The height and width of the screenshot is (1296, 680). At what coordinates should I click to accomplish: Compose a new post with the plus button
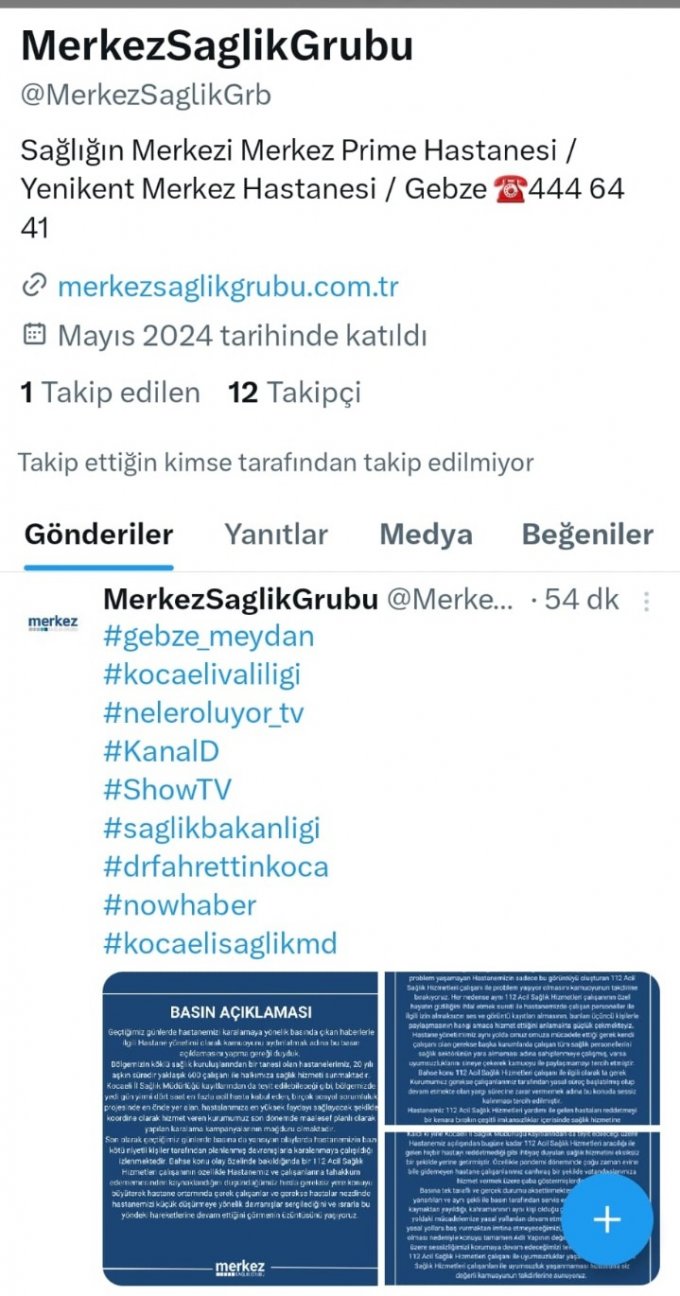tap(607, 1219)
